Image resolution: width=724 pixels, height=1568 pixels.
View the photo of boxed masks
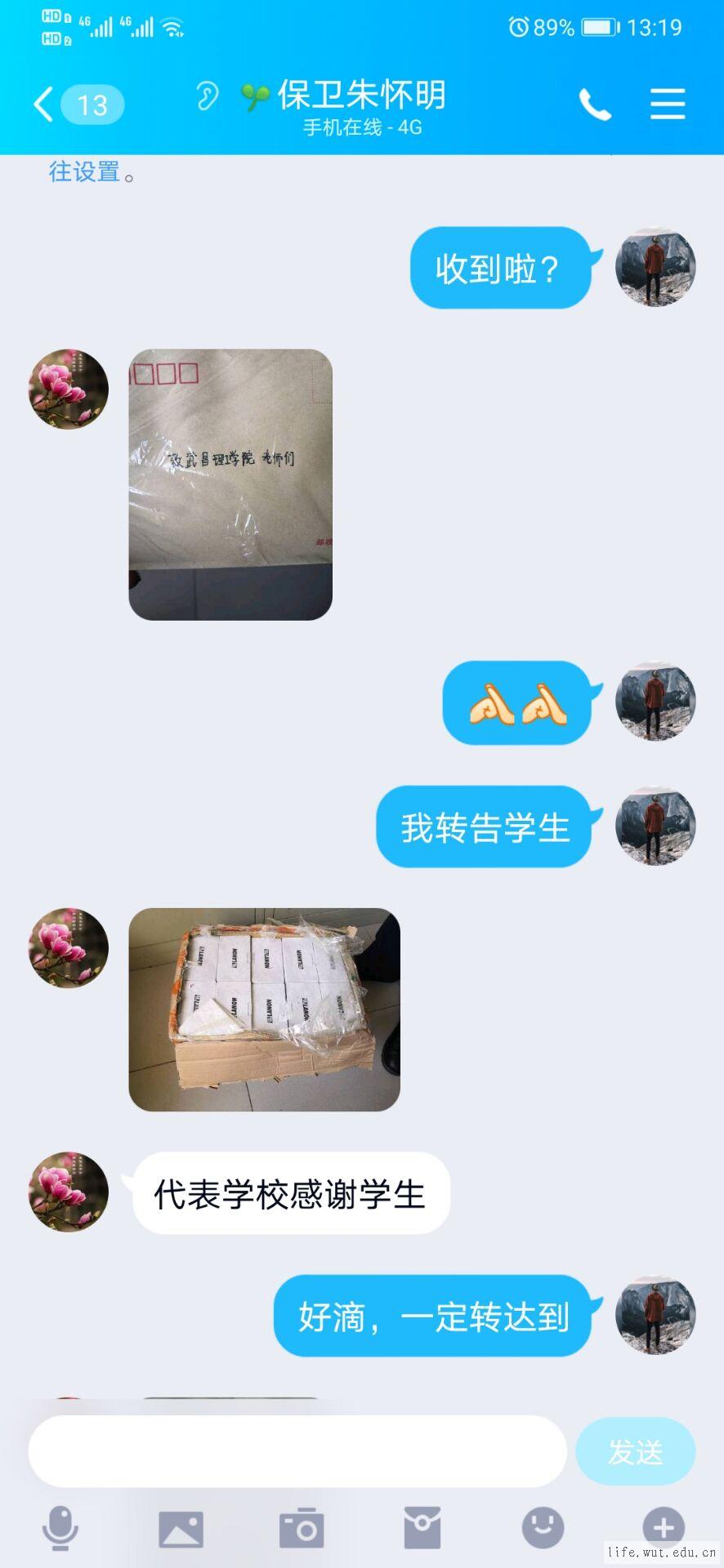pyautogui.click(x=264, y=1009)
